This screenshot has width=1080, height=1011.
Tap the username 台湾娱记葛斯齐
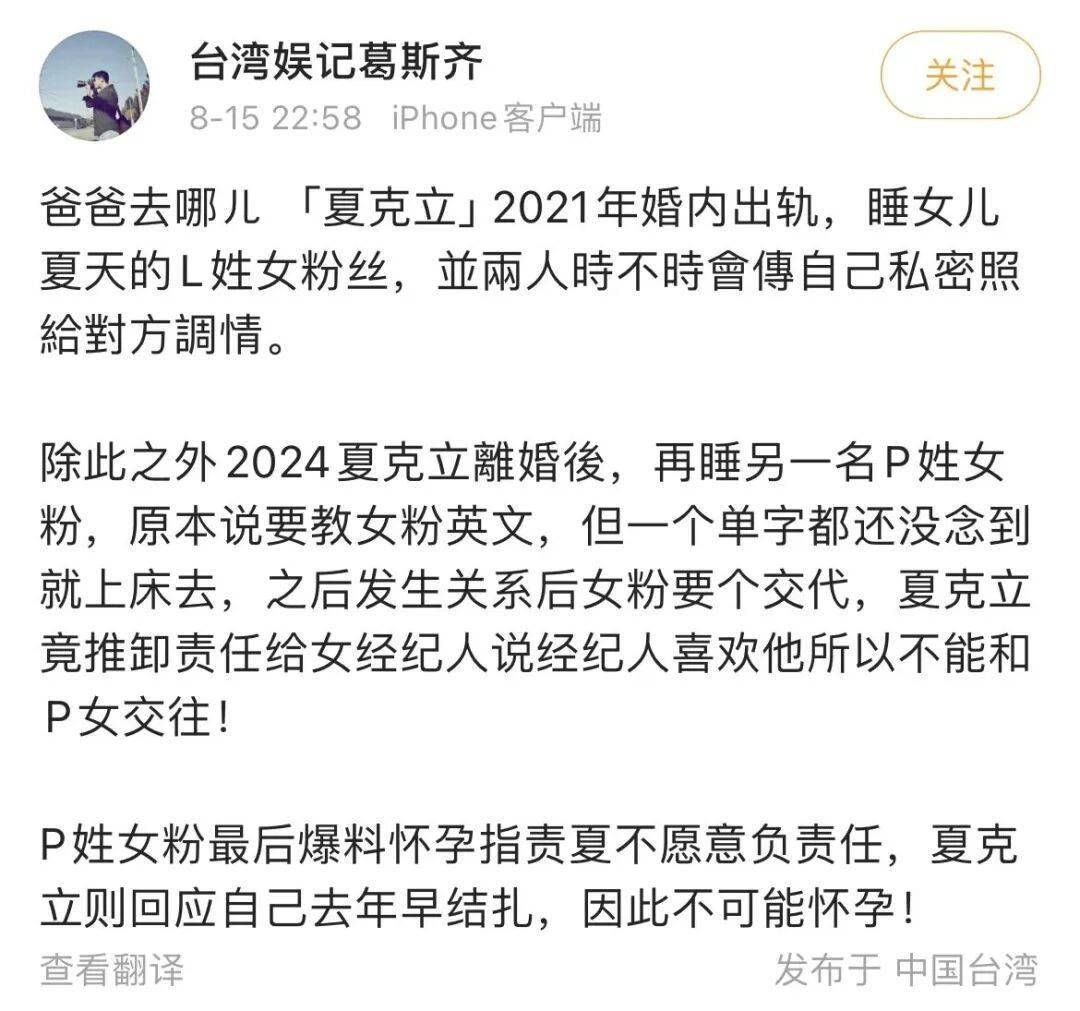coord(336,62)
